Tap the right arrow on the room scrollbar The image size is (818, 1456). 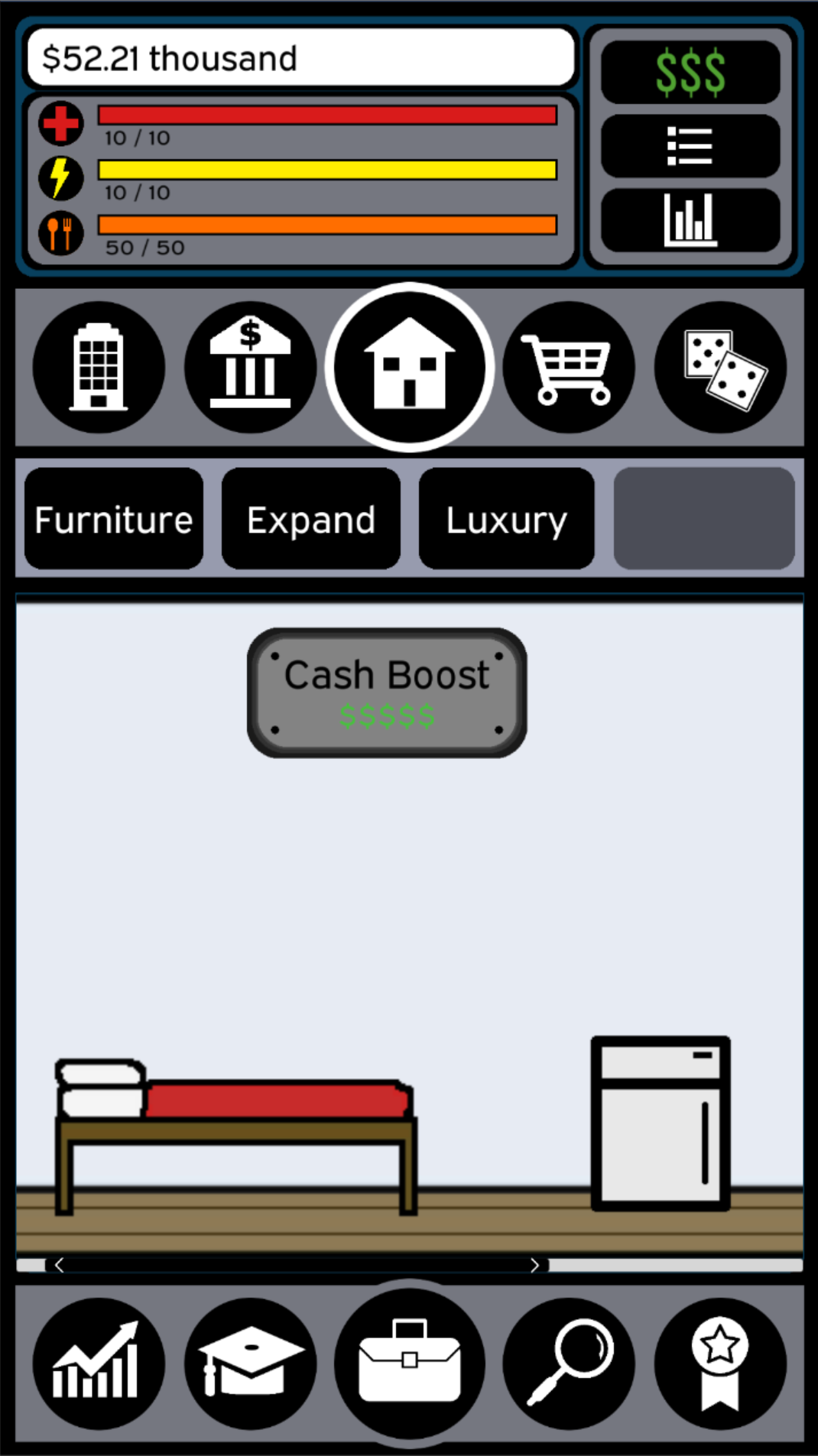point(535,1265)
